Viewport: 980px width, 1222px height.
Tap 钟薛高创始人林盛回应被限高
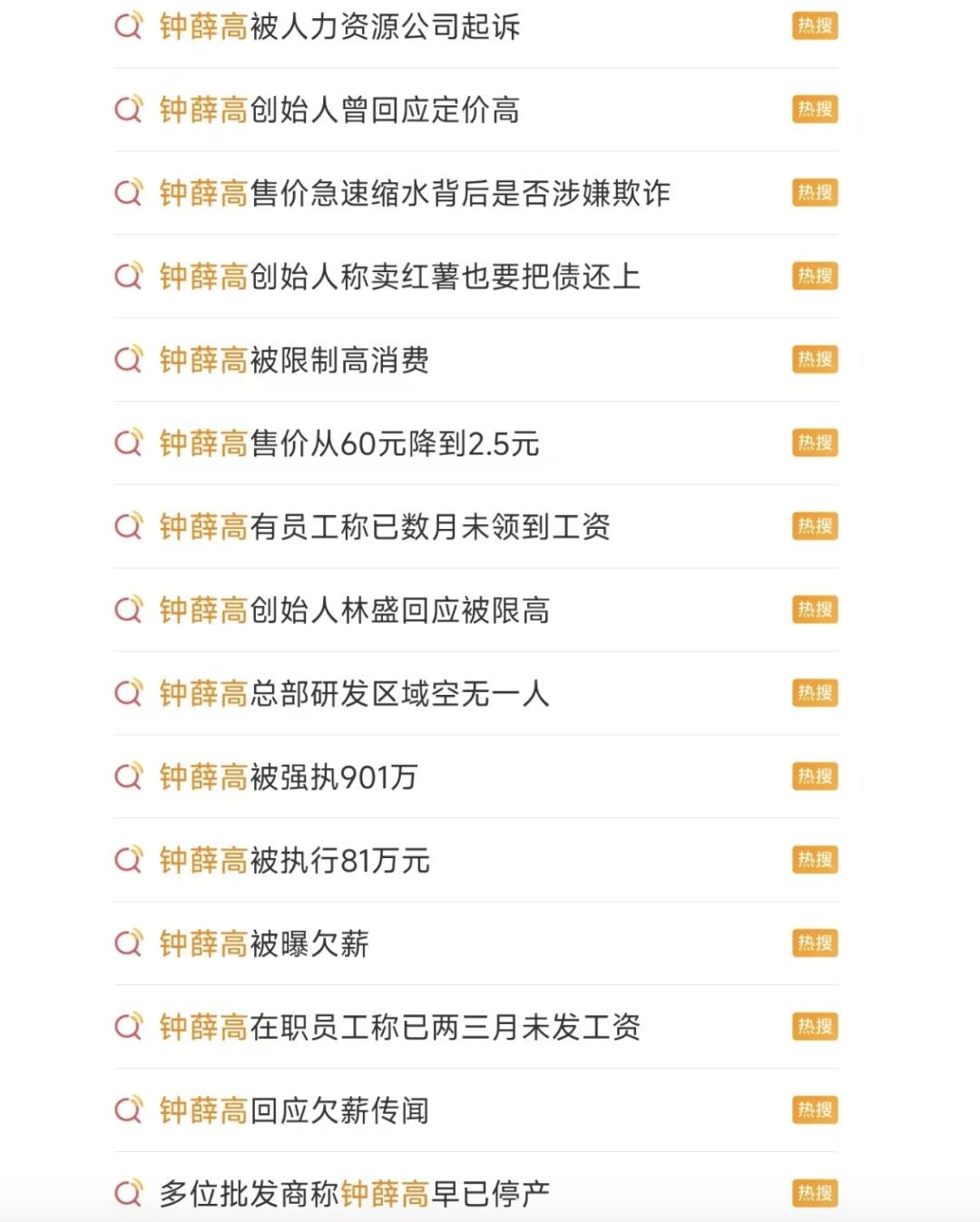(354, 611)
